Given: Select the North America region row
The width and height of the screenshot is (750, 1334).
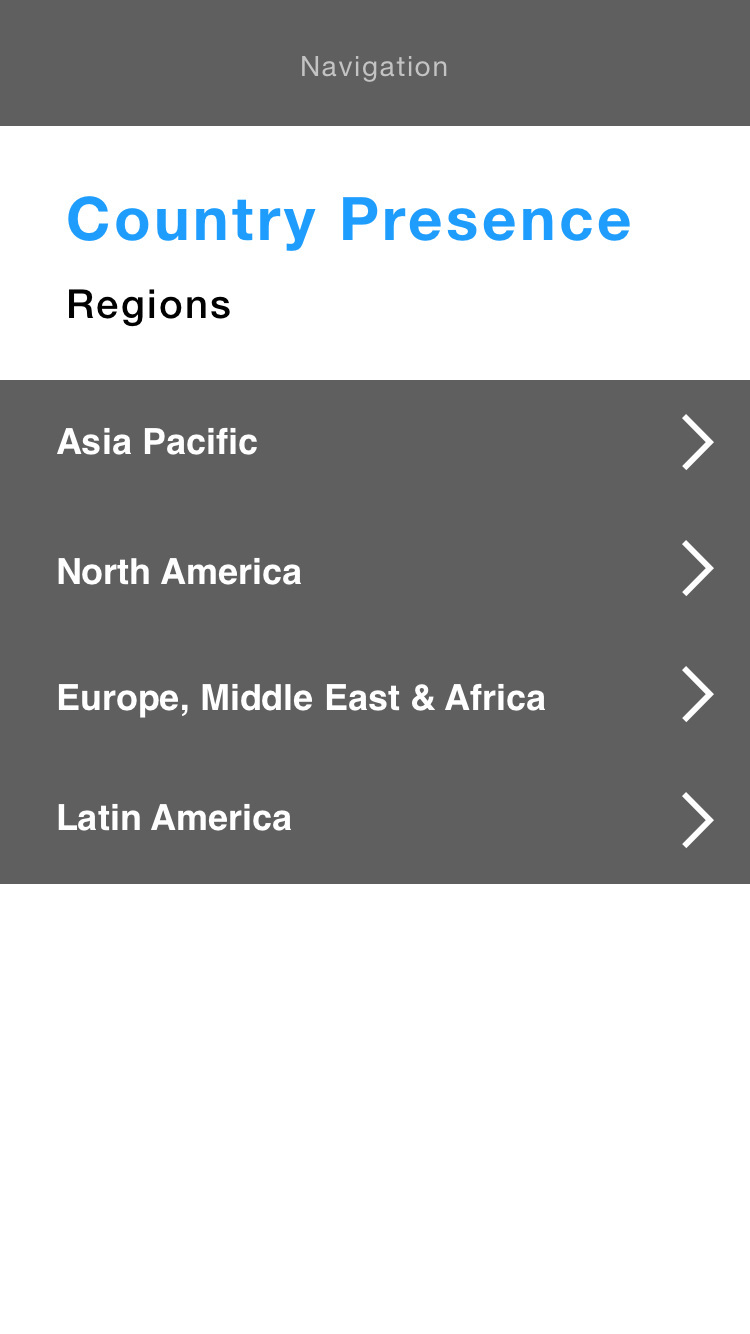Looking at the screenshot, I should click(x=375, y=569).
